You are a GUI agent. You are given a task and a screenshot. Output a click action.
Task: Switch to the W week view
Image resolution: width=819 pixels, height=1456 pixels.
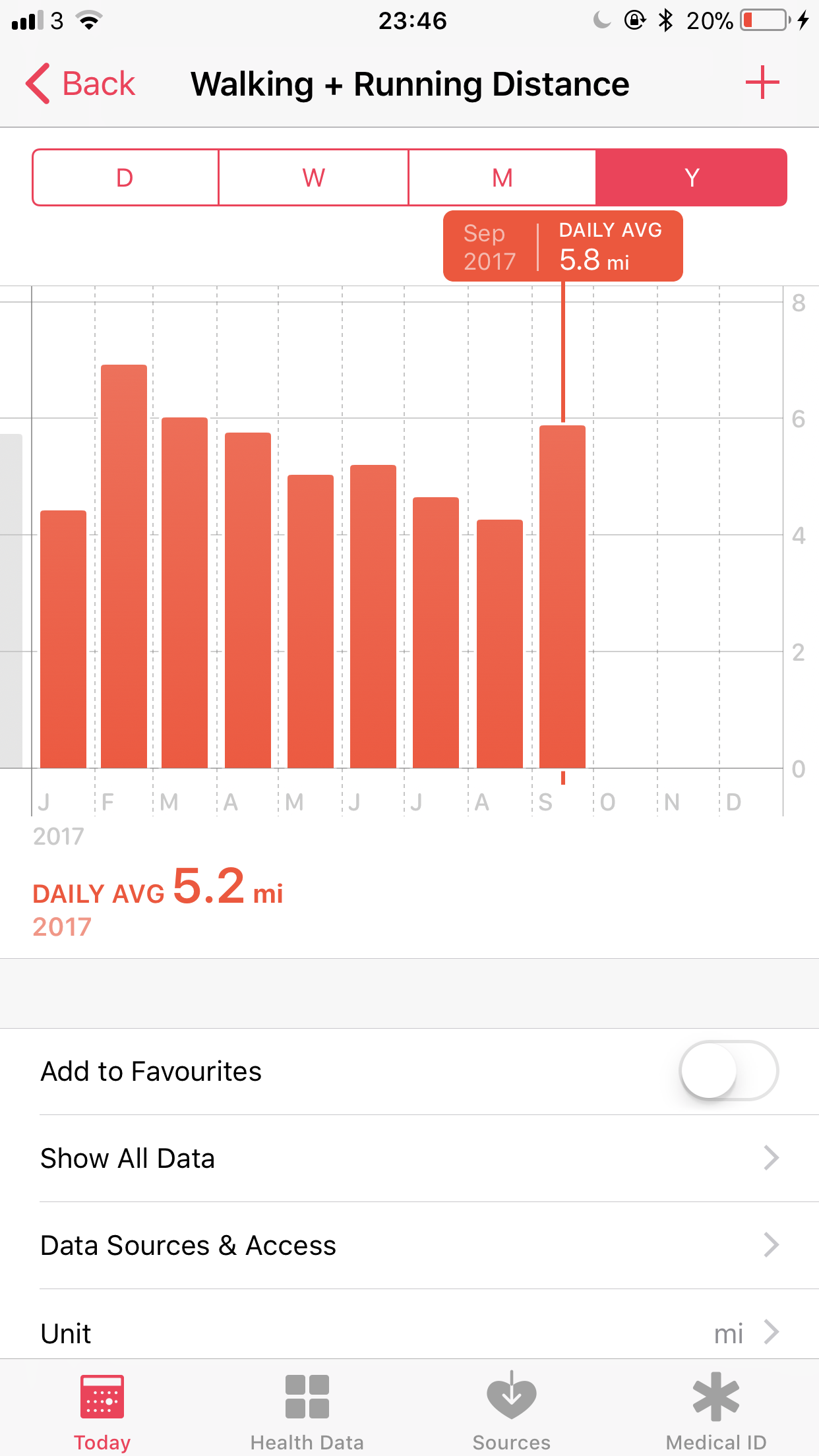point(314,177)
